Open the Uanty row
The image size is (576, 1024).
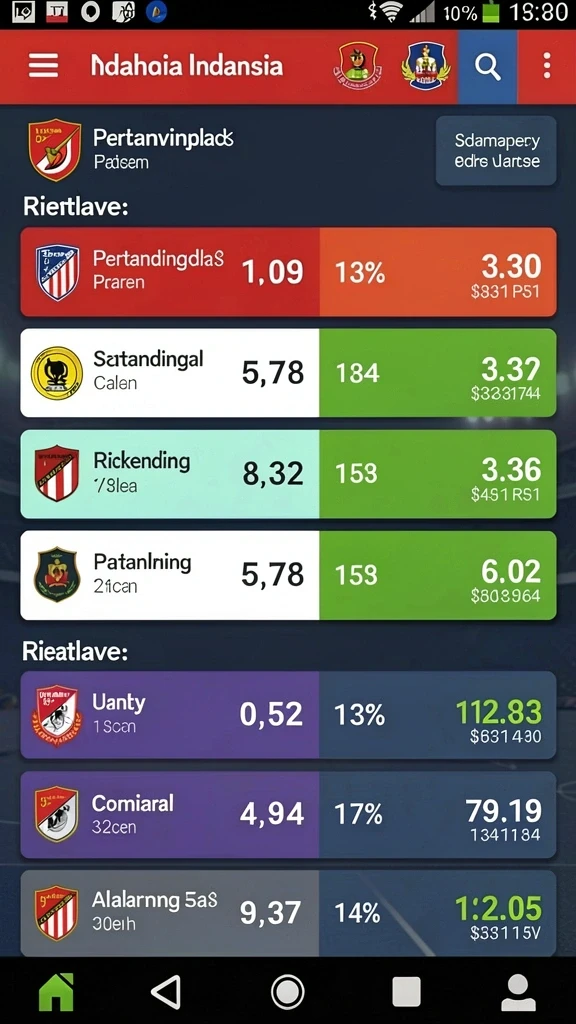coord(288,715)
